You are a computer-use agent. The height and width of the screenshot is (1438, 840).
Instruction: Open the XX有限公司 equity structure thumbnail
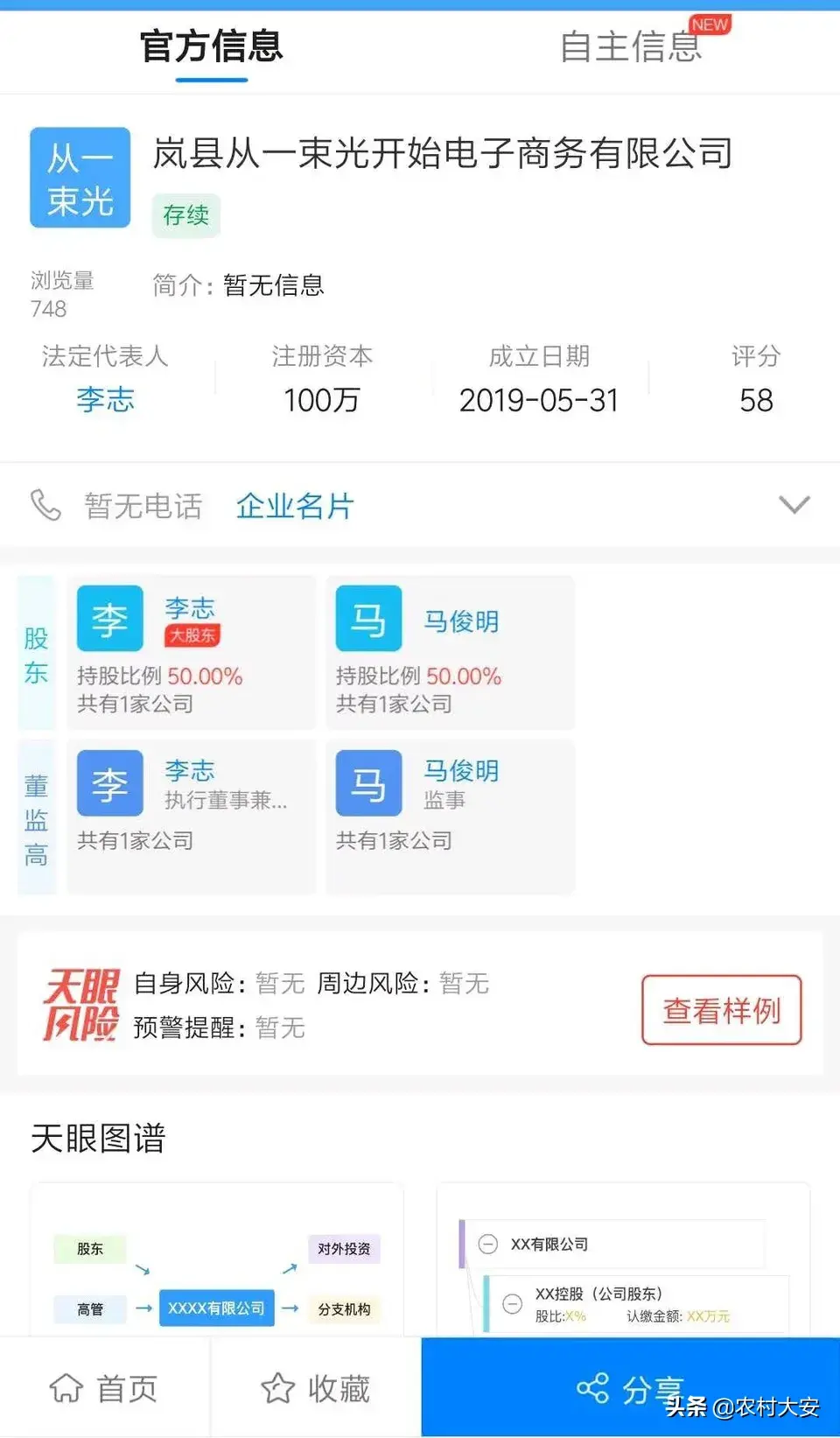(623, 1260)
